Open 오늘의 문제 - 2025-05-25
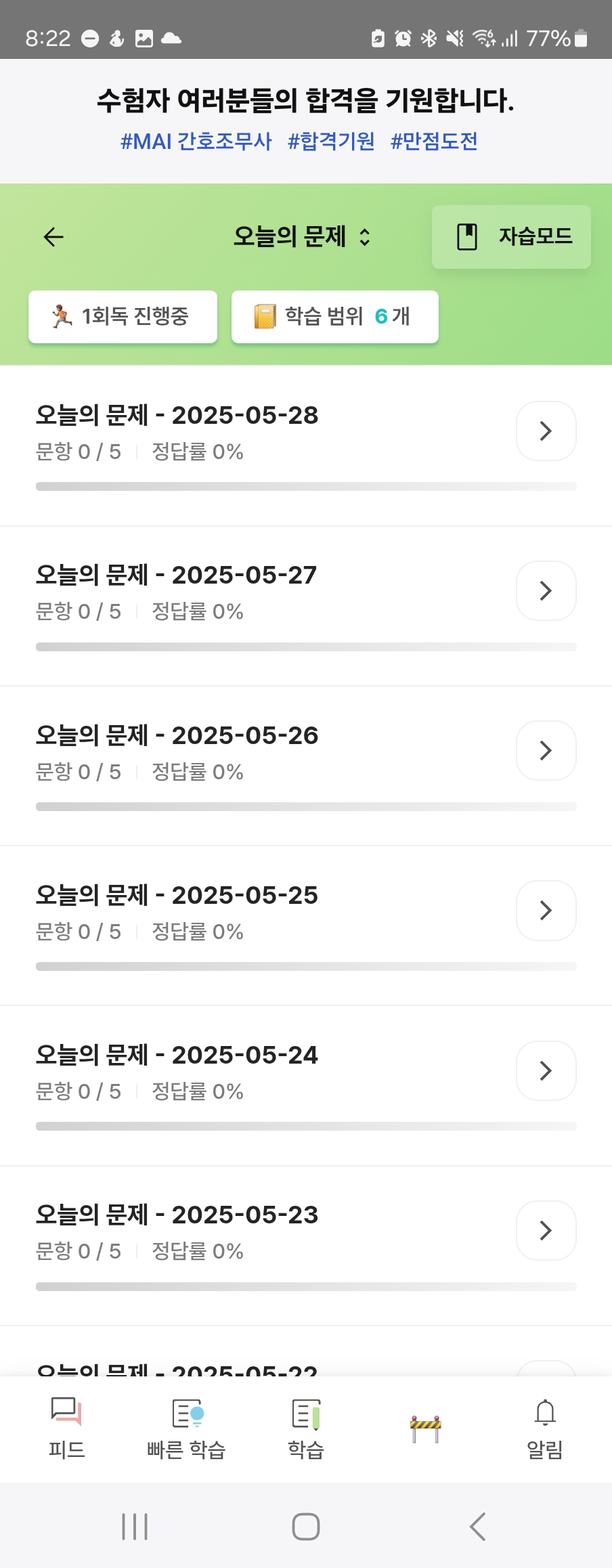This screenshot has height=1568, width=612. pyautogui.click(x=546, y=911)
